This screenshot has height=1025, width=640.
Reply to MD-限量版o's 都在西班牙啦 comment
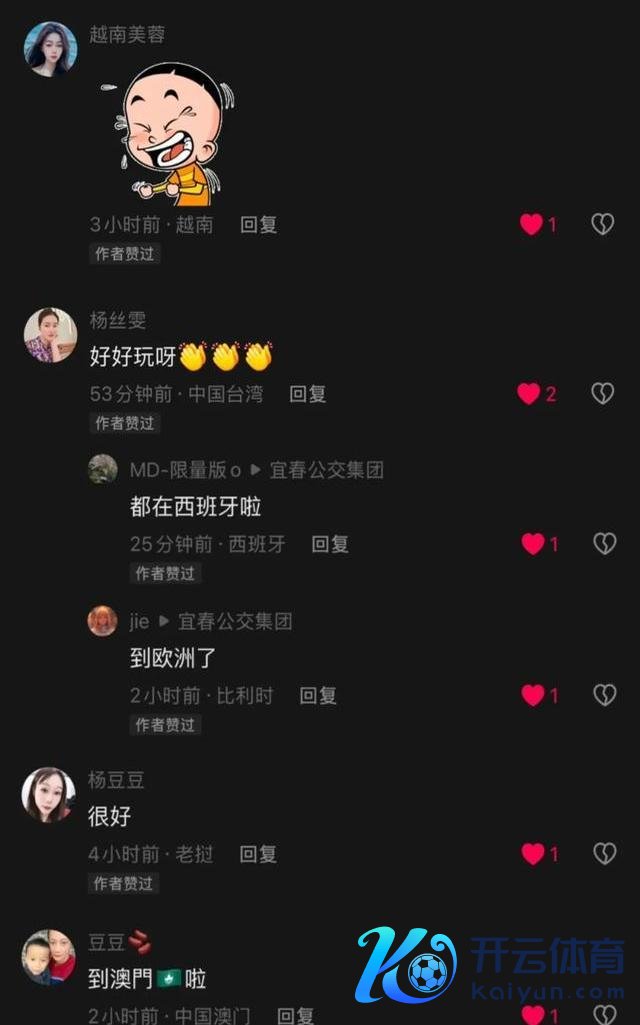329,544
